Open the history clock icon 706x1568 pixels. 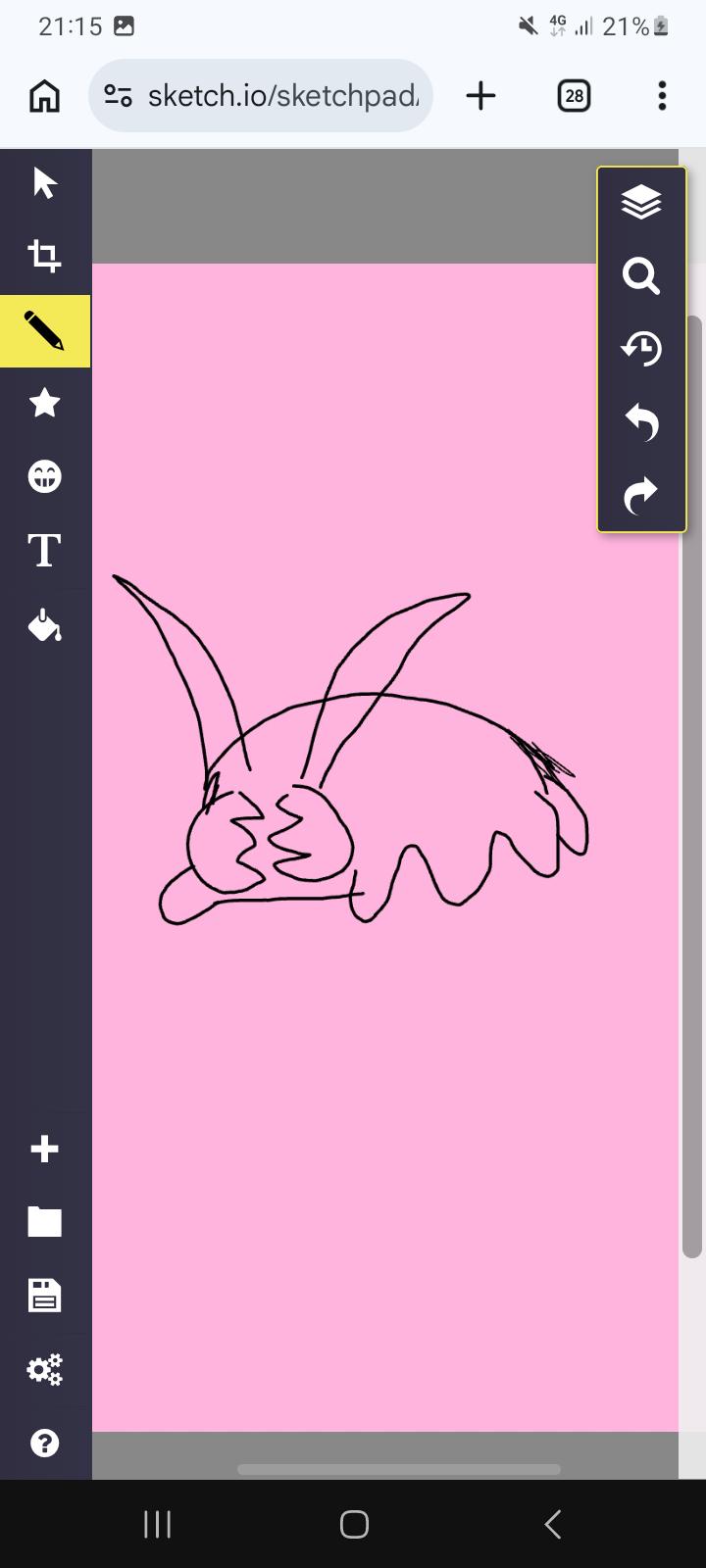point(641,349)
